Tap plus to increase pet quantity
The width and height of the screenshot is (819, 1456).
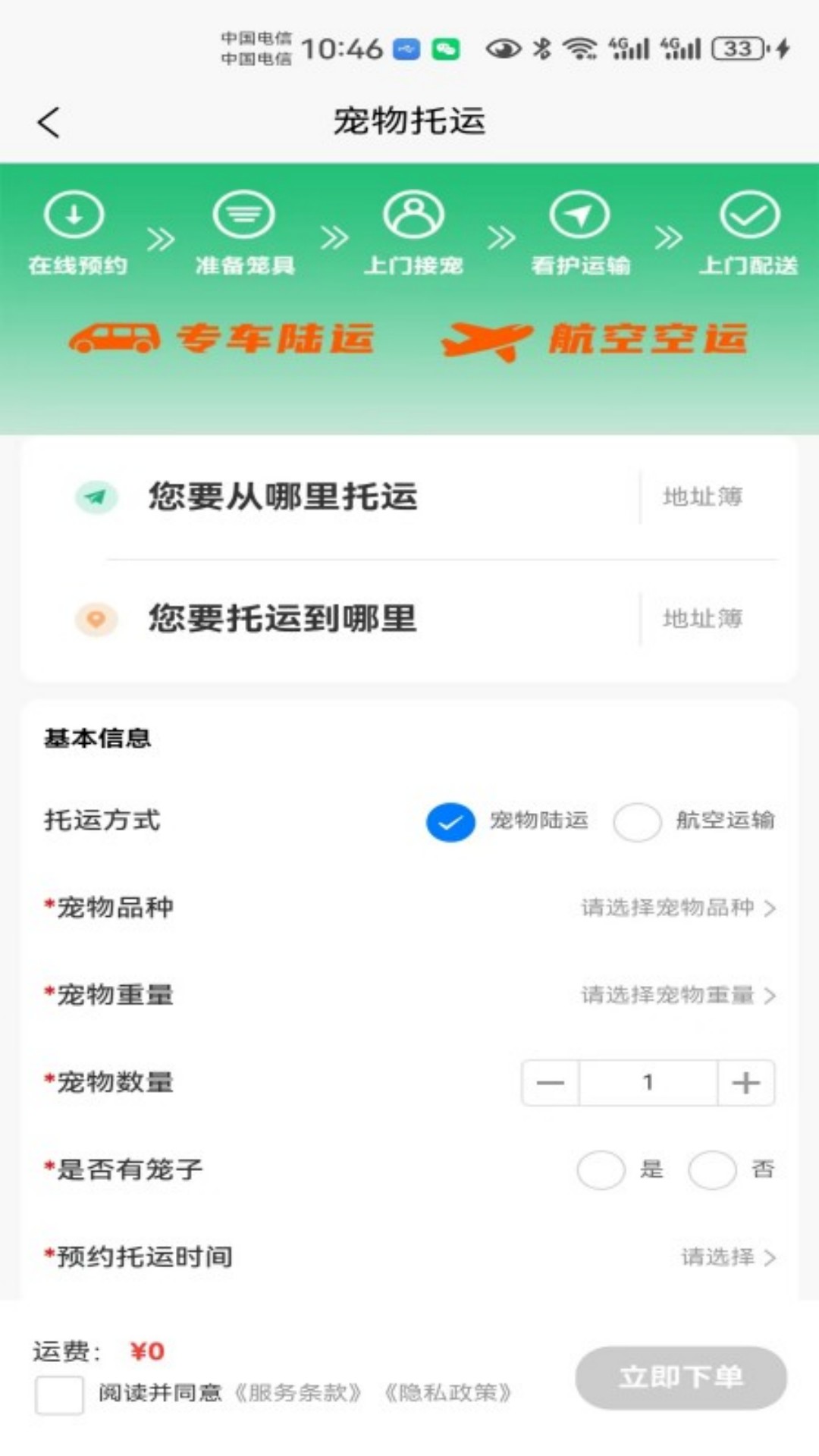click(x=745, y=1083)
